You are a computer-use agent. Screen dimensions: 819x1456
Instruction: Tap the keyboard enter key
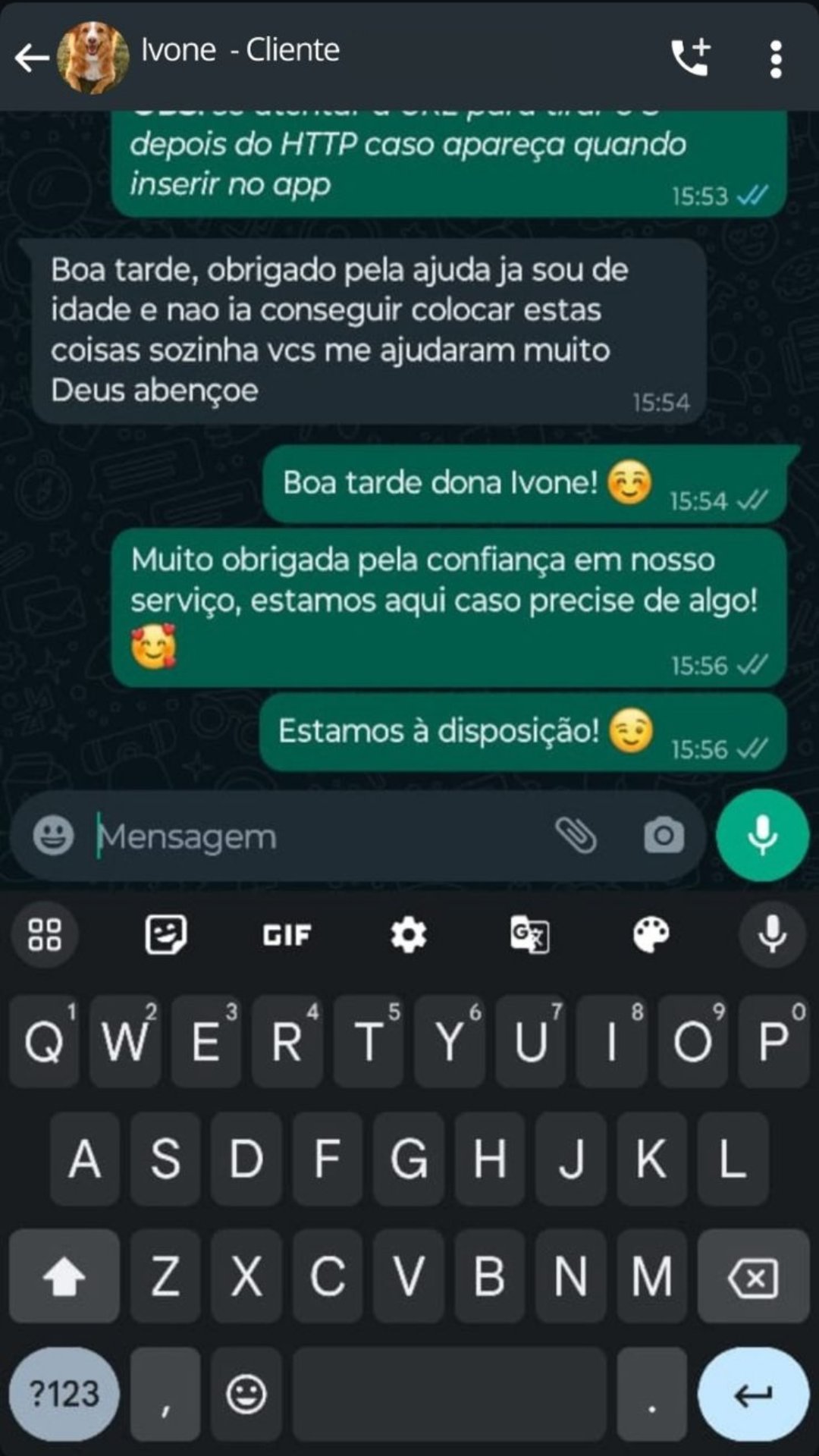(x=753, y=1394)
